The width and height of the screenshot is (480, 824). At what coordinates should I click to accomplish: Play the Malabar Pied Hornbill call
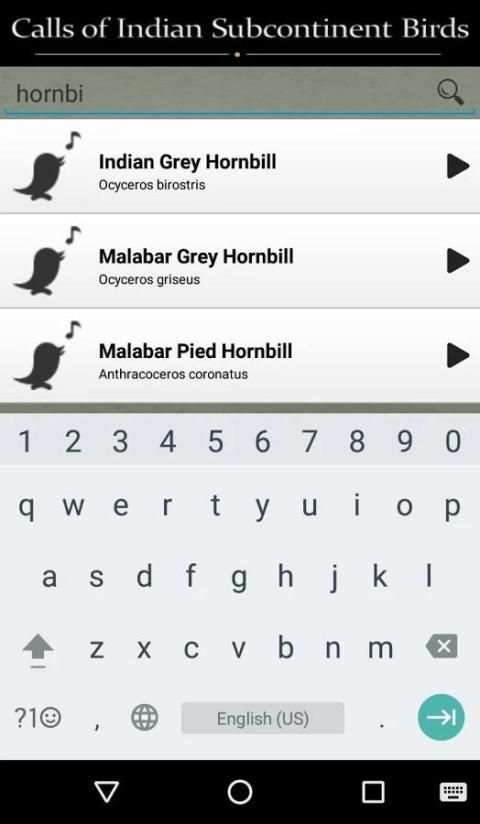(x=458, y=356)
